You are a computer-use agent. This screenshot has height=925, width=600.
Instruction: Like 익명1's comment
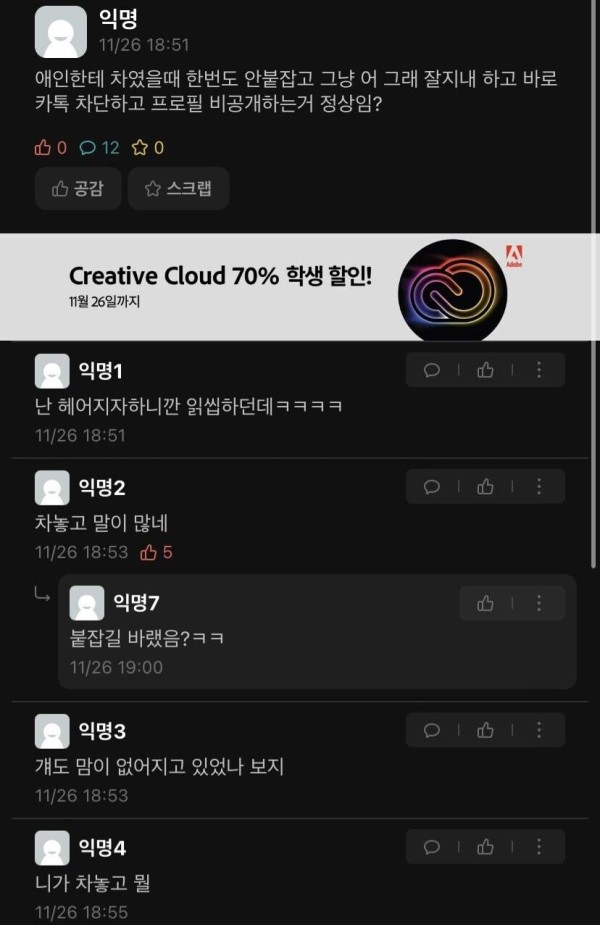click(x=486, y=370)
